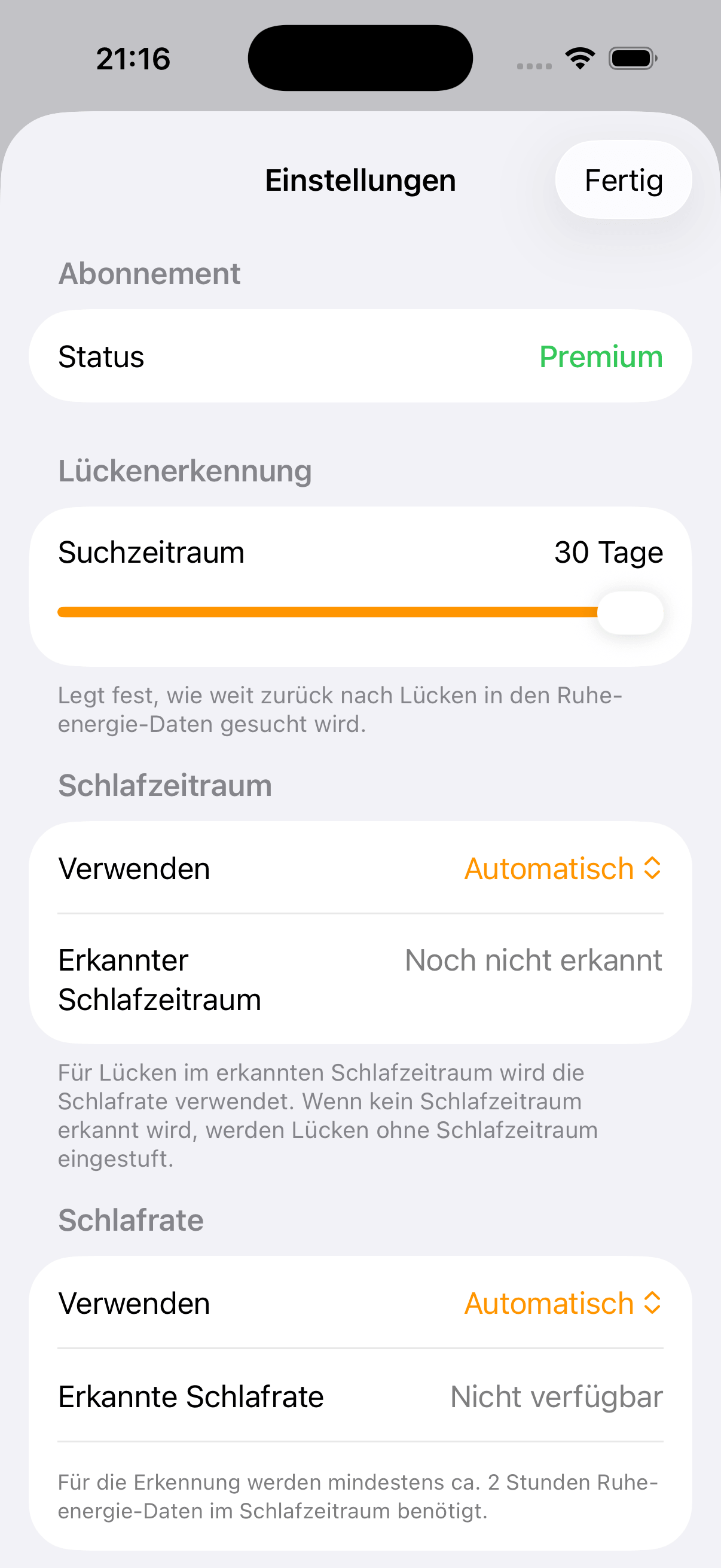Tap the Einstellungen title

(360, 179)
